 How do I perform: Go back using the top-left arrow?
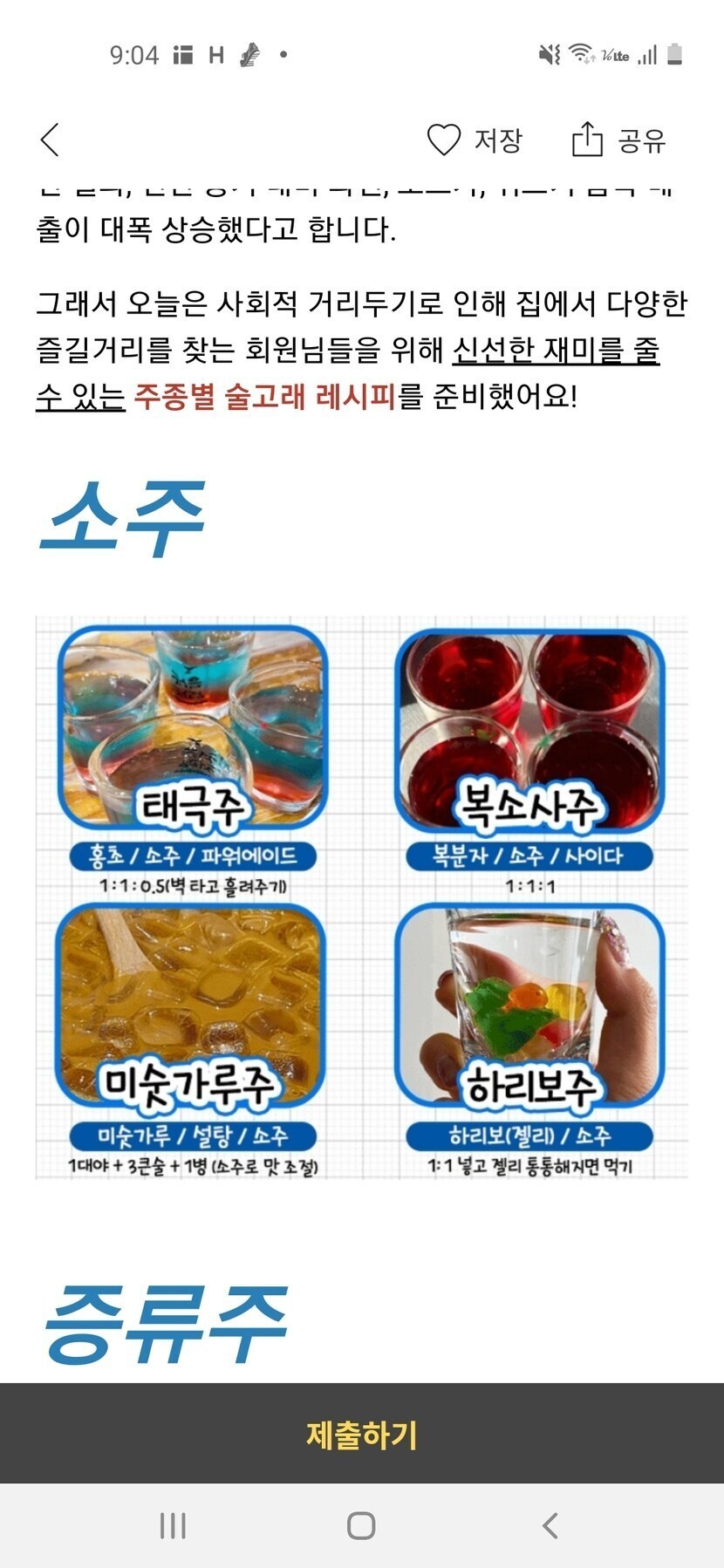50,140
